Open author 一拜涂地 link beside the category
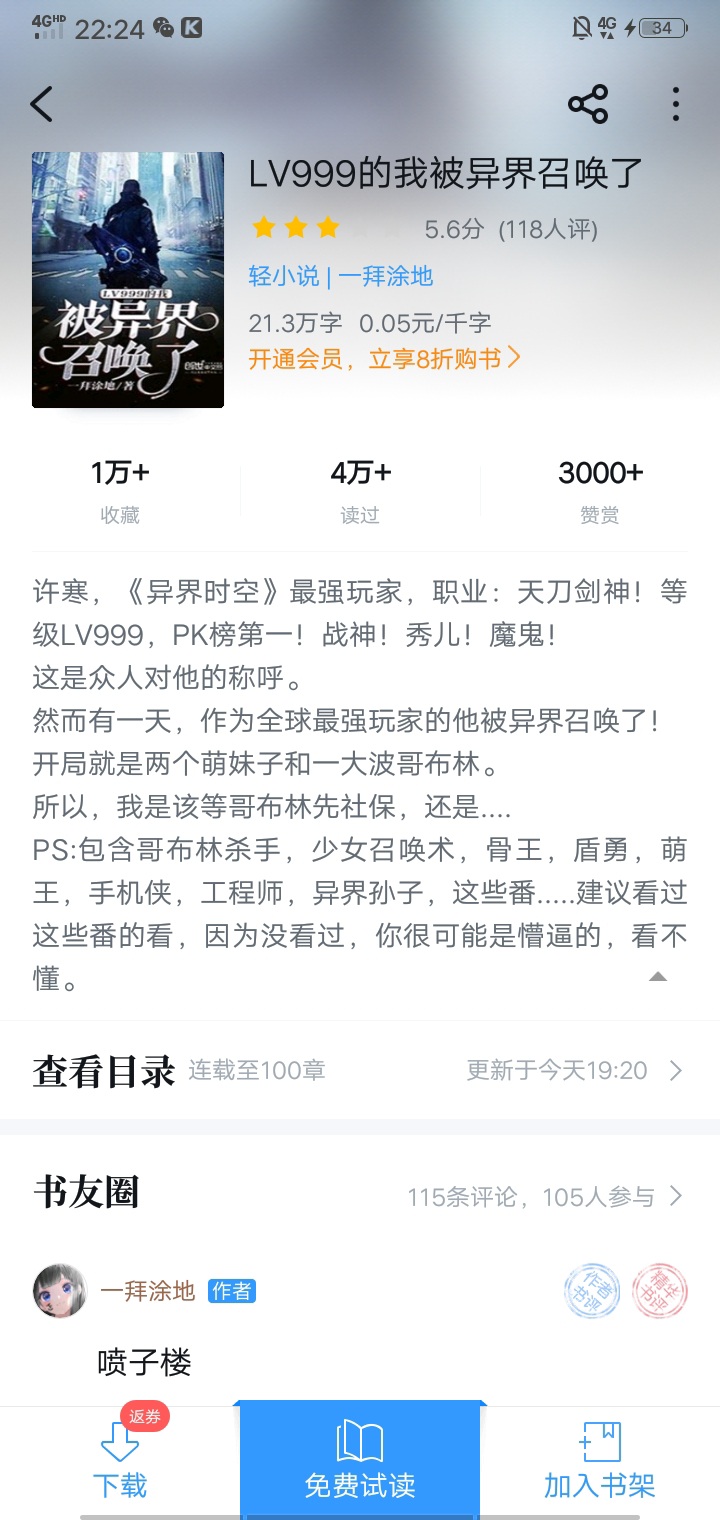 (x=386, y=276)
